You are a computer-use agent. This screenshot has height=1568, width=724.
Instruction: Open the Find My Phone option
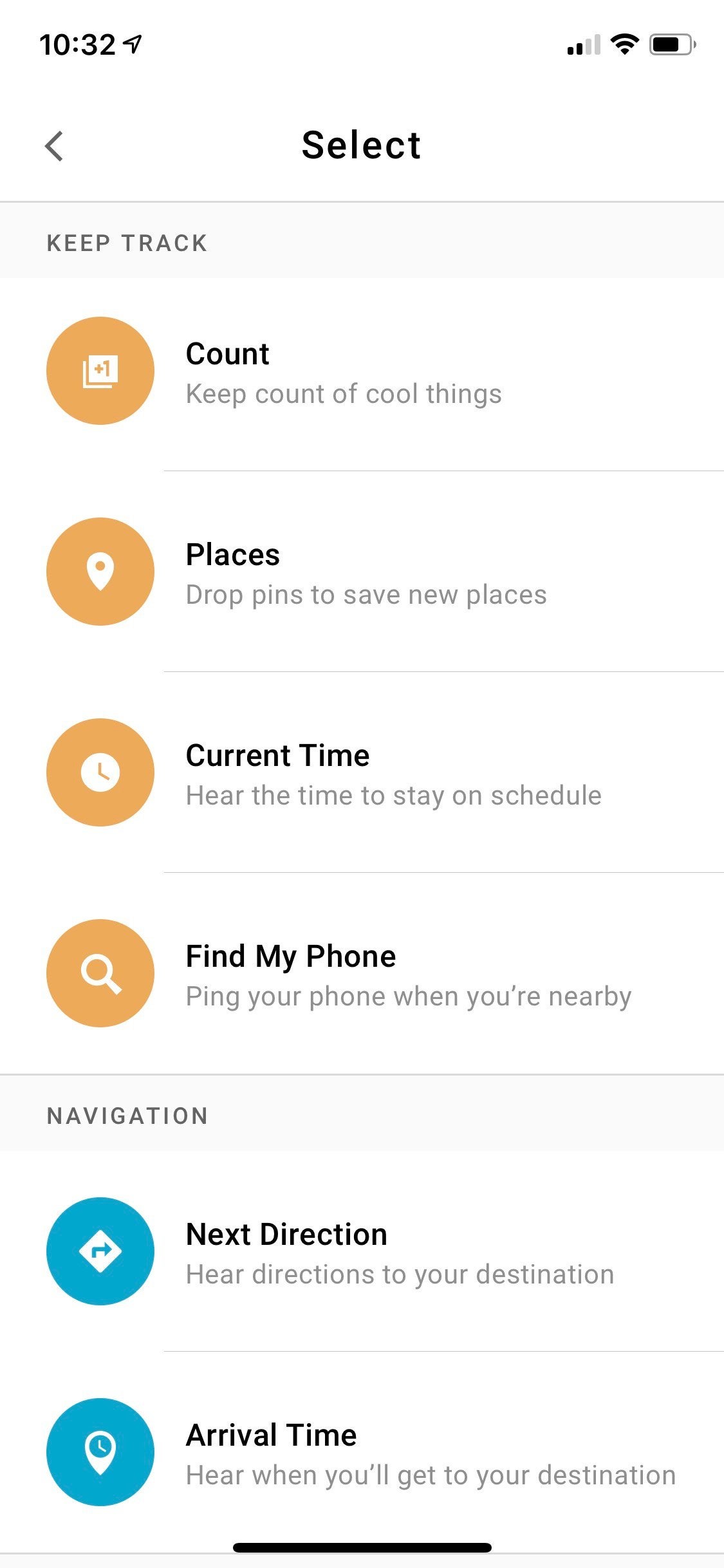click(408, 975)
